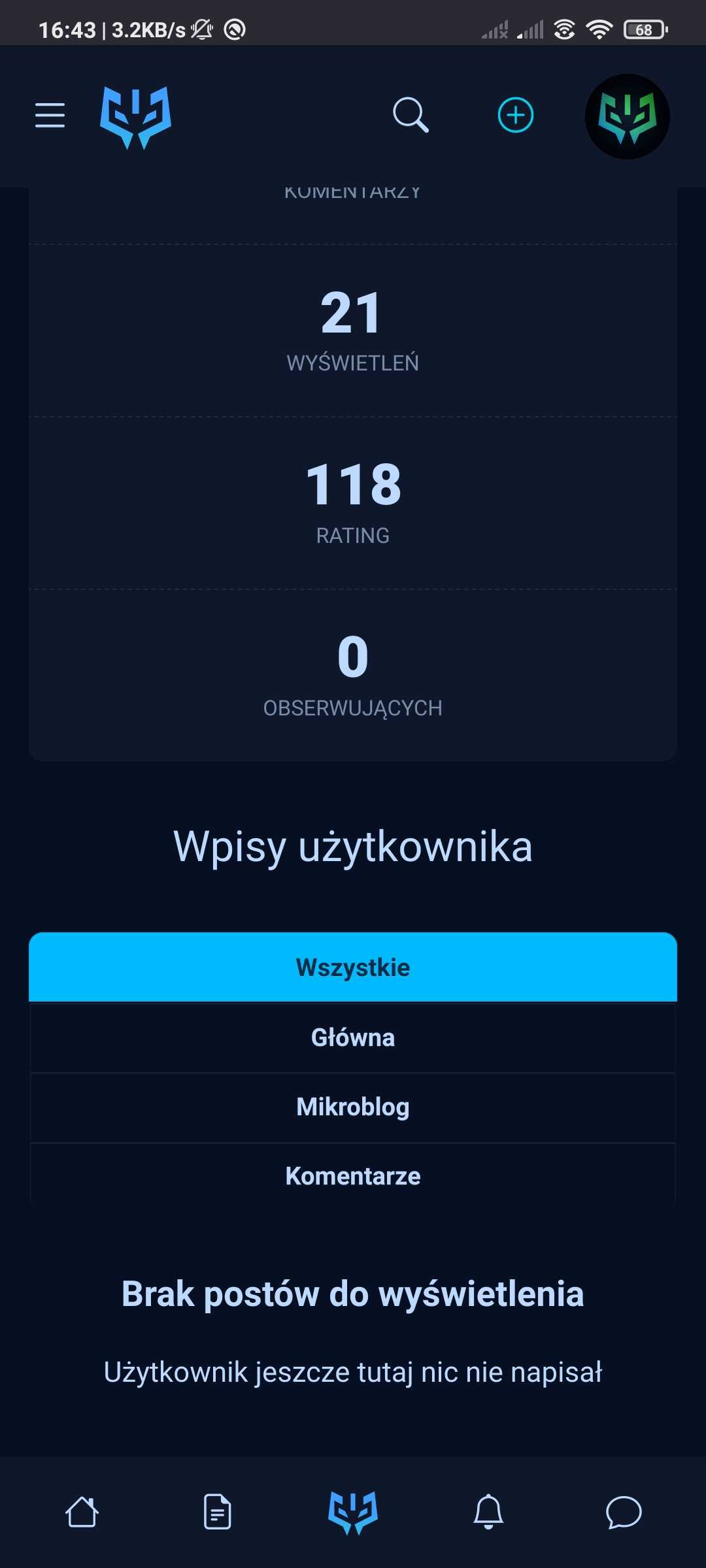This screenshot has width=706, height=1568.
Task: Open the hamburger drawer menu
Action: point(50,115)
